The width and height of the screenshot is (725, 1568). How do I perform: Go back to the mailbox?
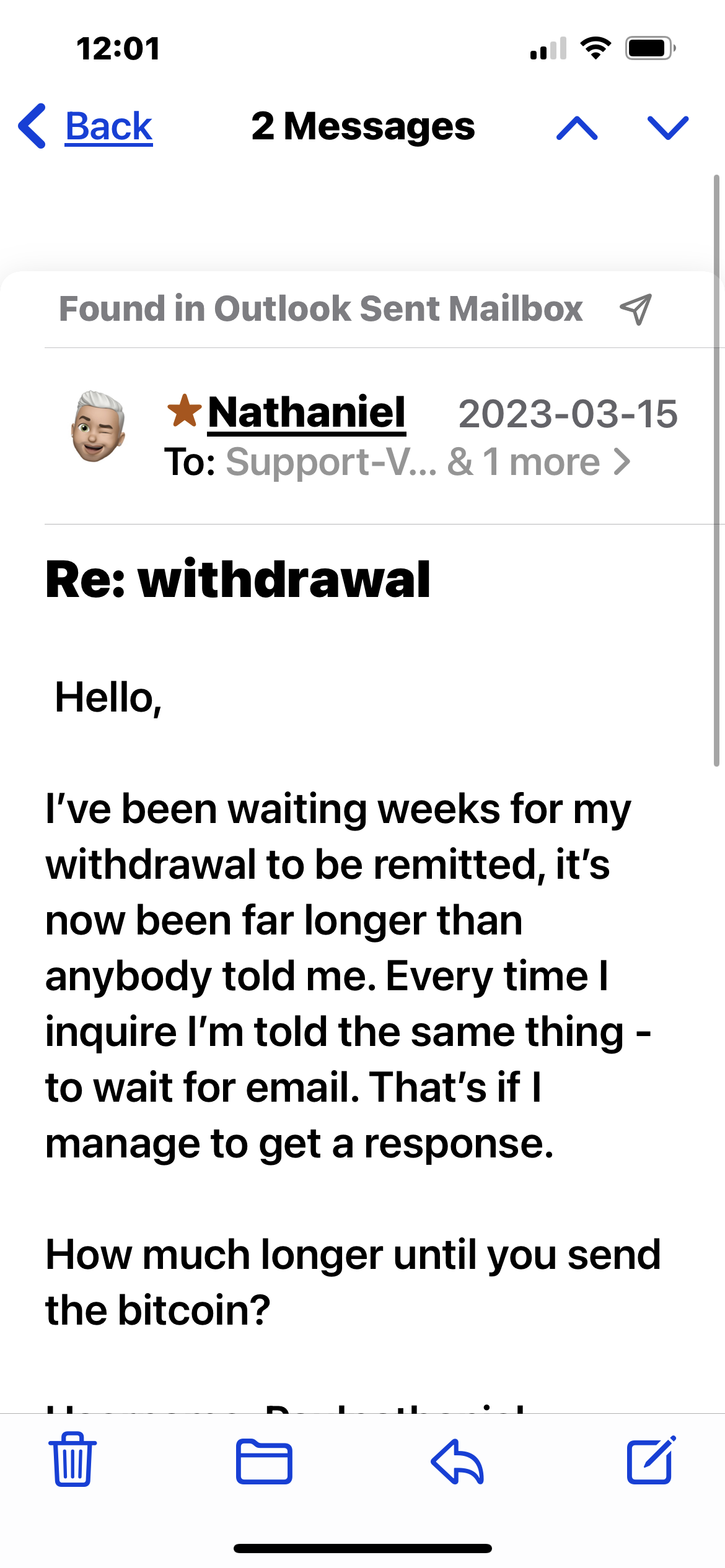(87, 127)
